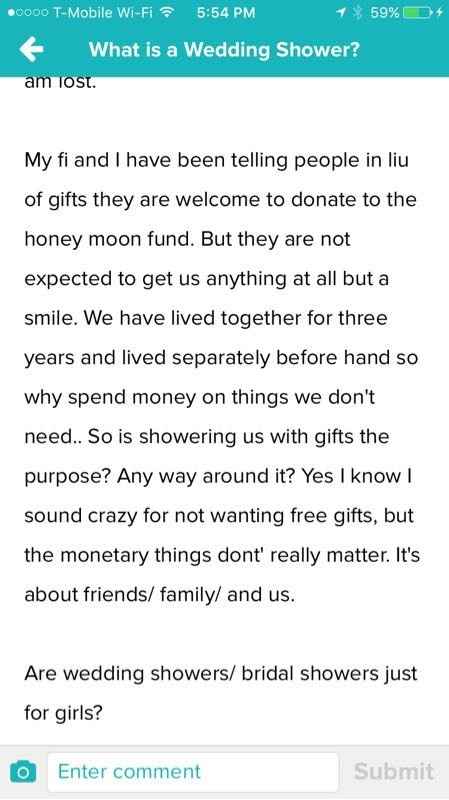
Task: Focus the Enter comment field
Action: [x=193, y=772]
